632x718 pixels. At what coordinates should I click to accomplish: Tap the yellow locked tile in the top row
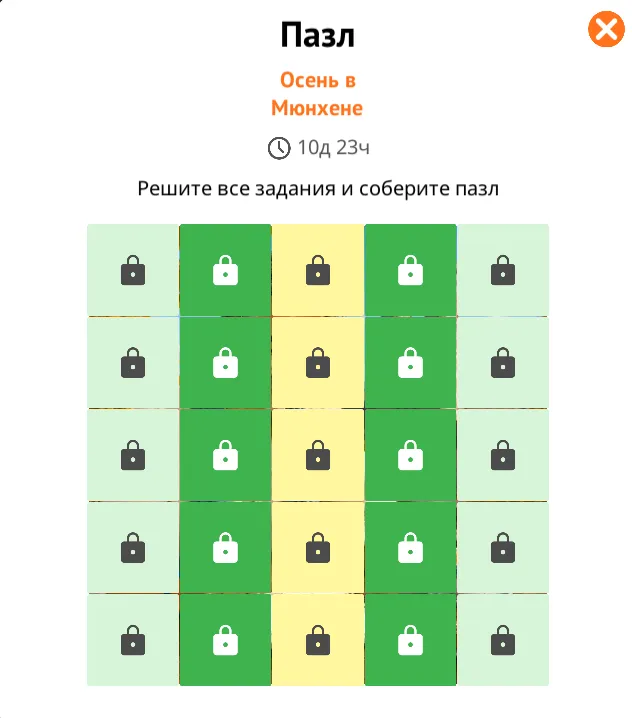coord(318,270)
